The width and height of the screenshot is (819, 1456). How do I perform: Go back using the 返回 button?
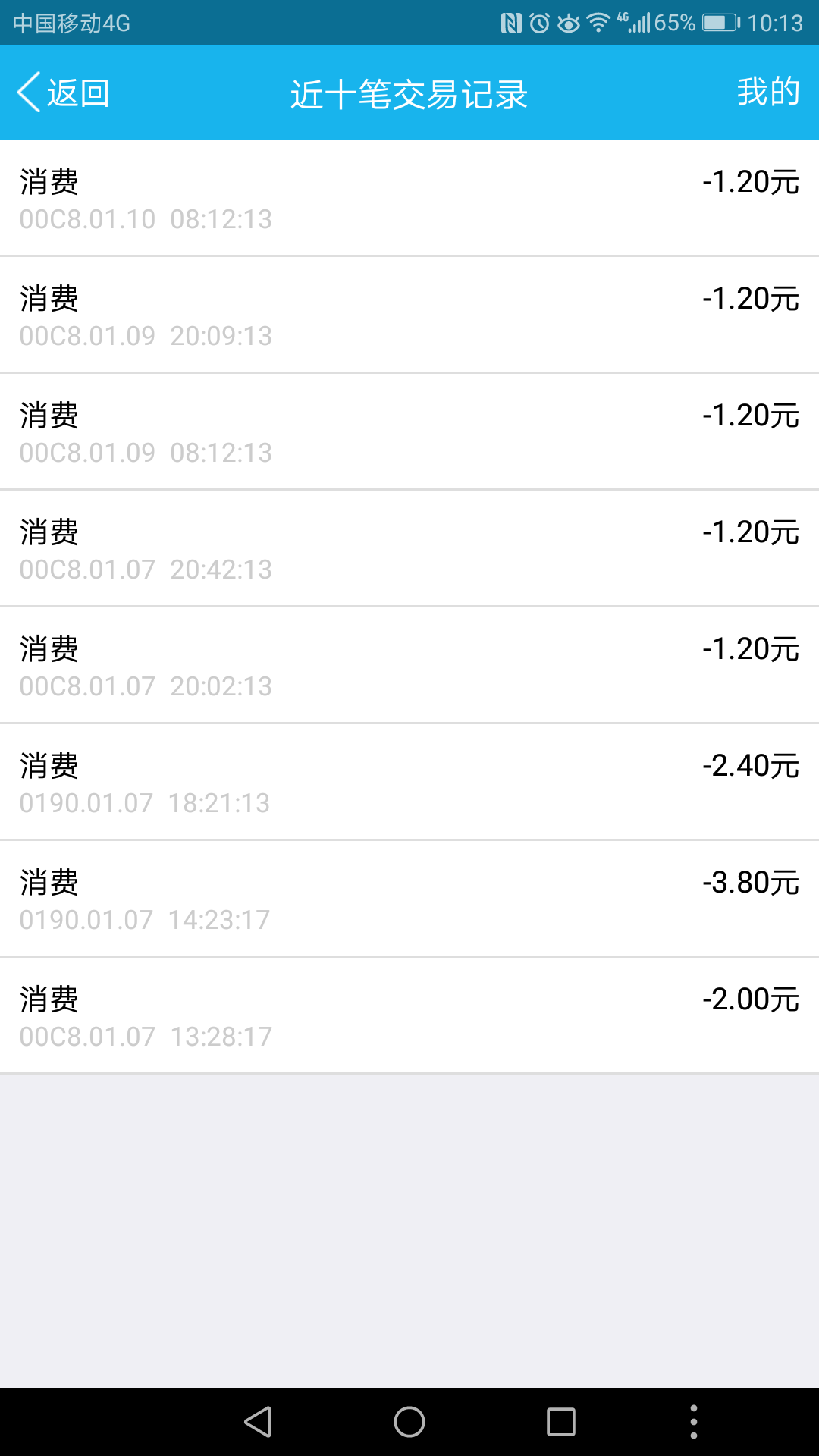(x=64, y=93)
